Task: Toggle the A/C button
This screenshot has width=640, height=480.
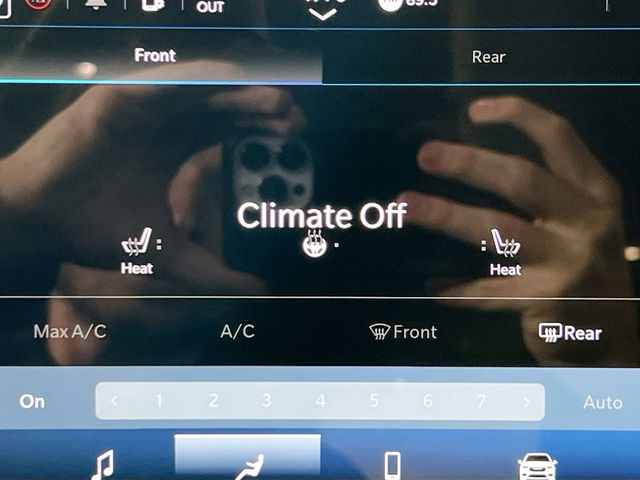Action: click(237, 332)
